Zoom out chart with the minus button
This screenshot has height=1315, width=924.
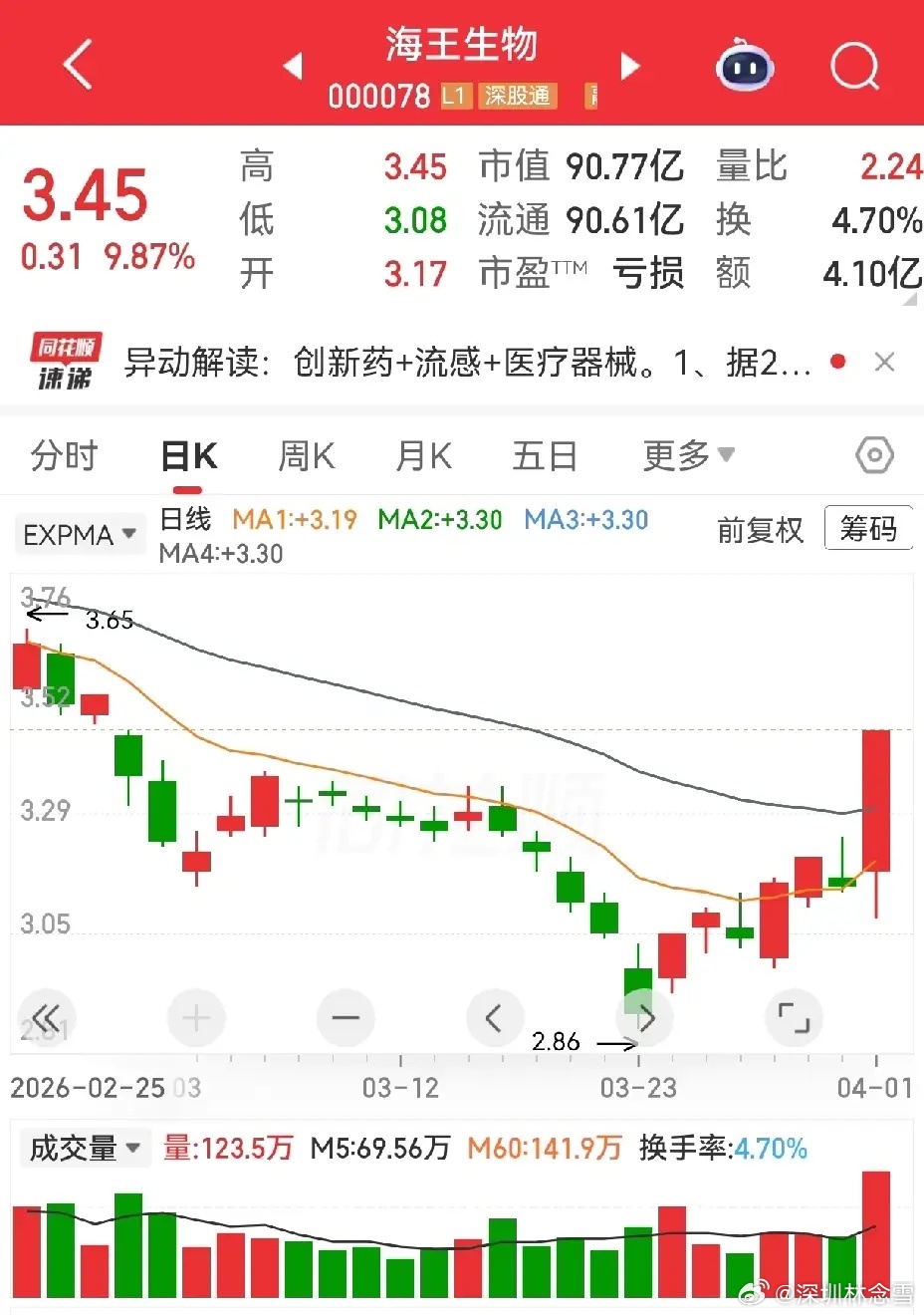click(346, 1017)
